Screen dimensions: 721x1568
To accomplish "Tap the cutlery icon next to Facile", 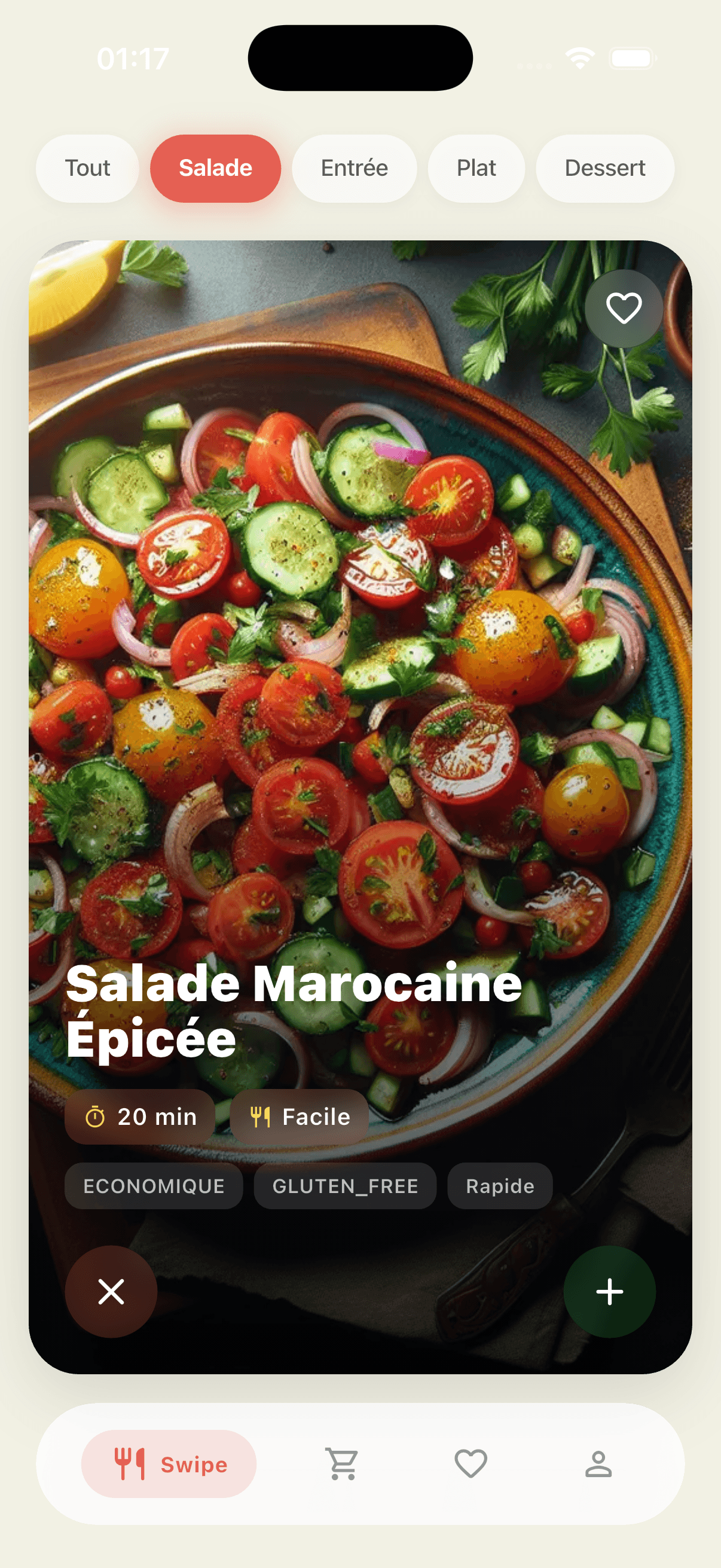I will click(x=262, y=1116).
